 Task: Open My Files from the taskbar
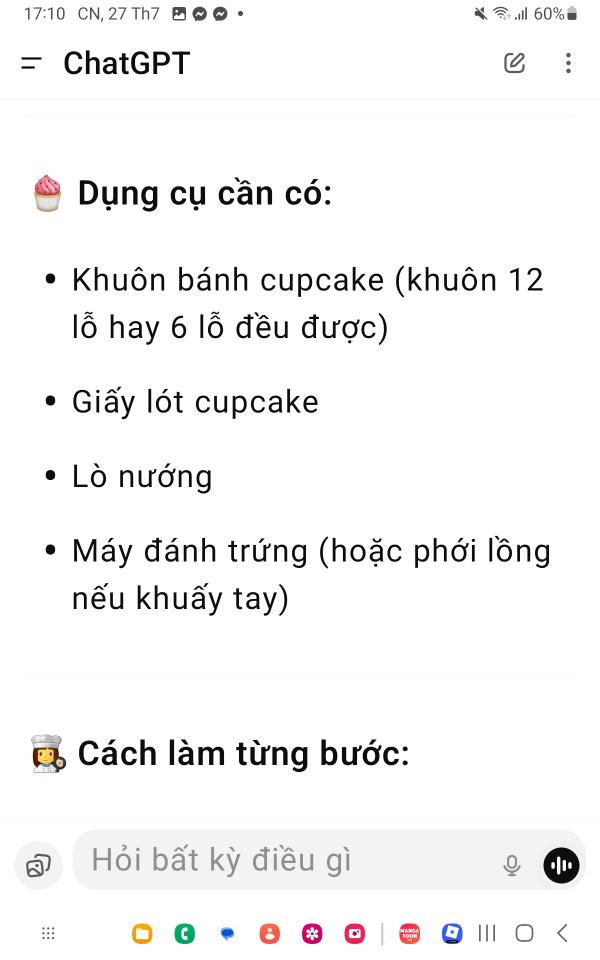click(x=142, y=934)
